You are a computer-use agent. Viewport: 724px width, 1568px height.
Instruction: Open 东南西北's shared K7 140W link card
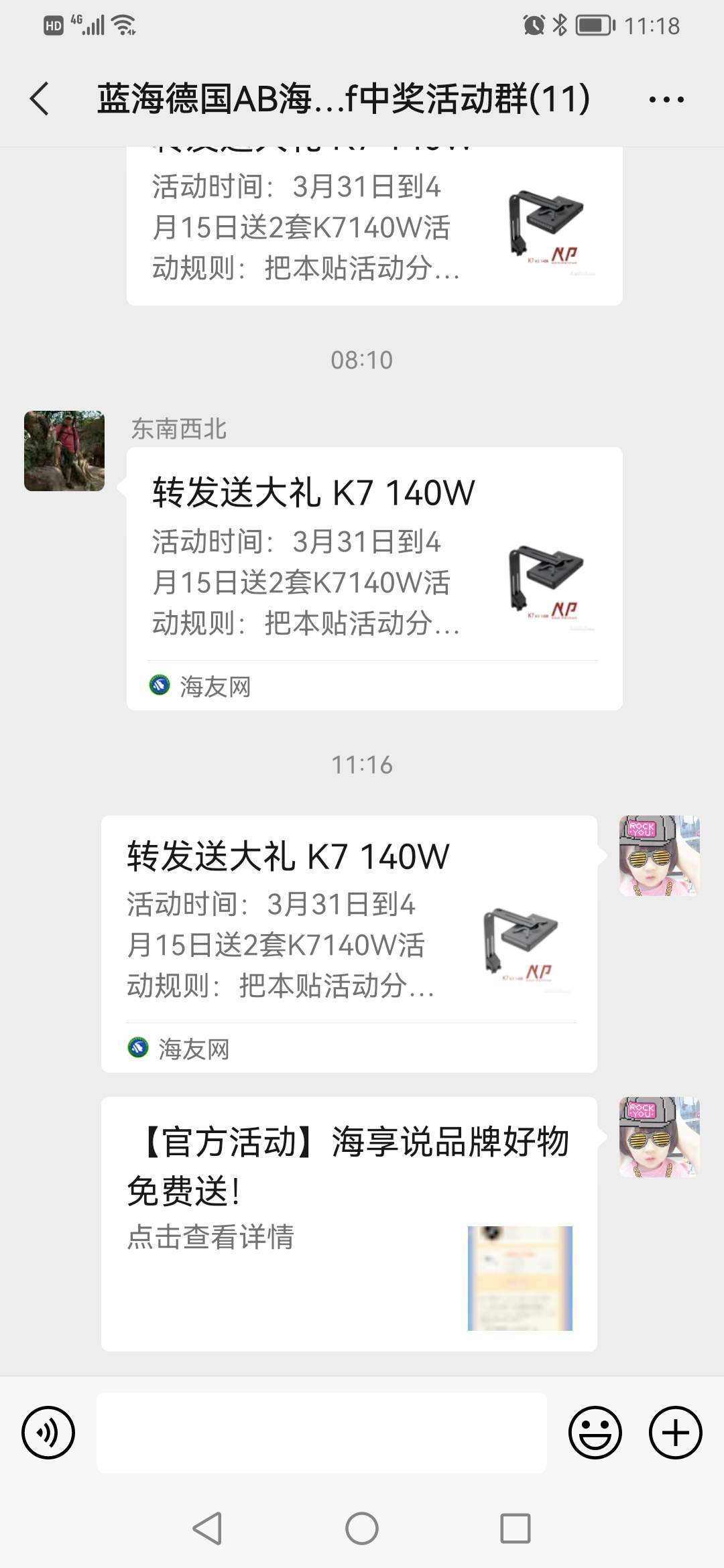tap(374, 578)
